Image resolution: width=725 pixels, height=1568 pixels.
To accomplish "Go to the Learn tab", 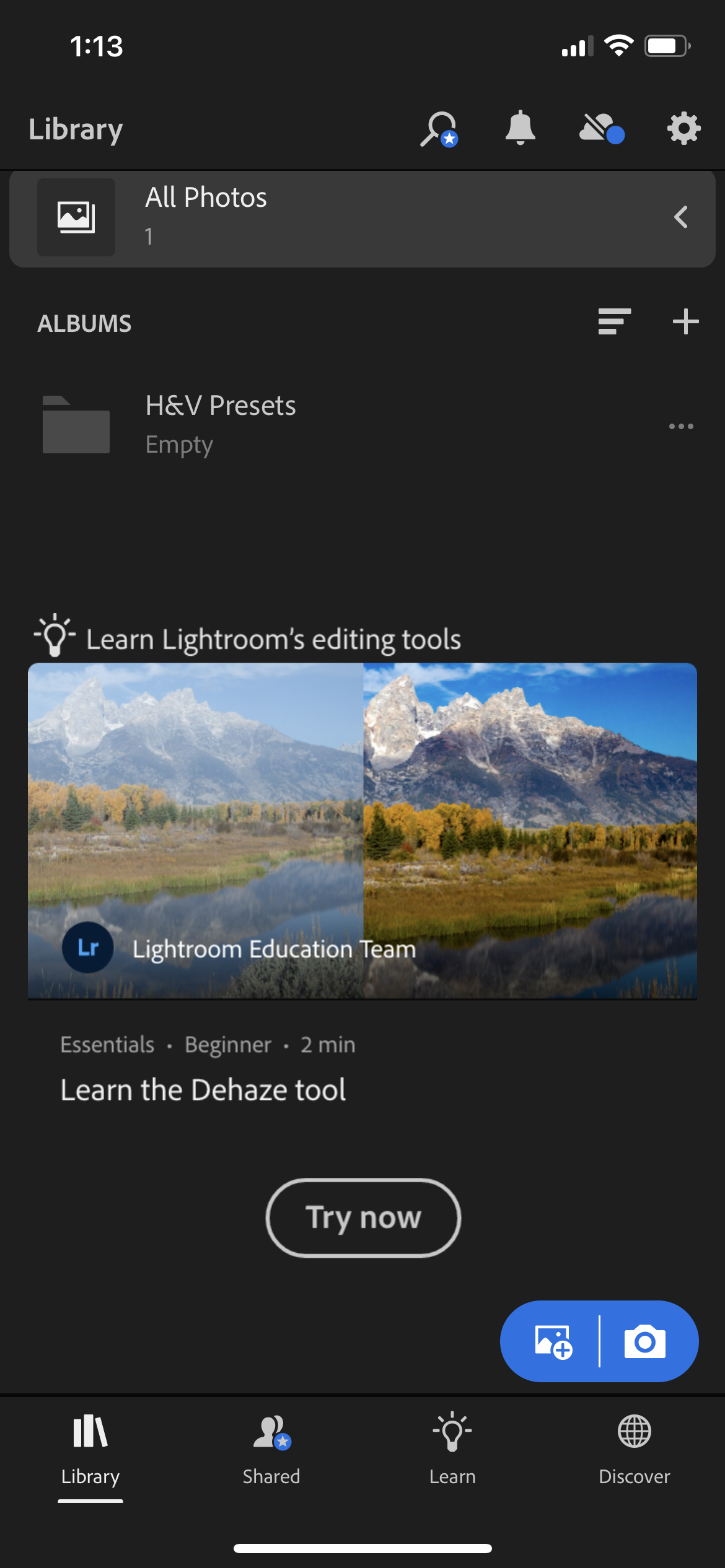I will coord(452,1449).
